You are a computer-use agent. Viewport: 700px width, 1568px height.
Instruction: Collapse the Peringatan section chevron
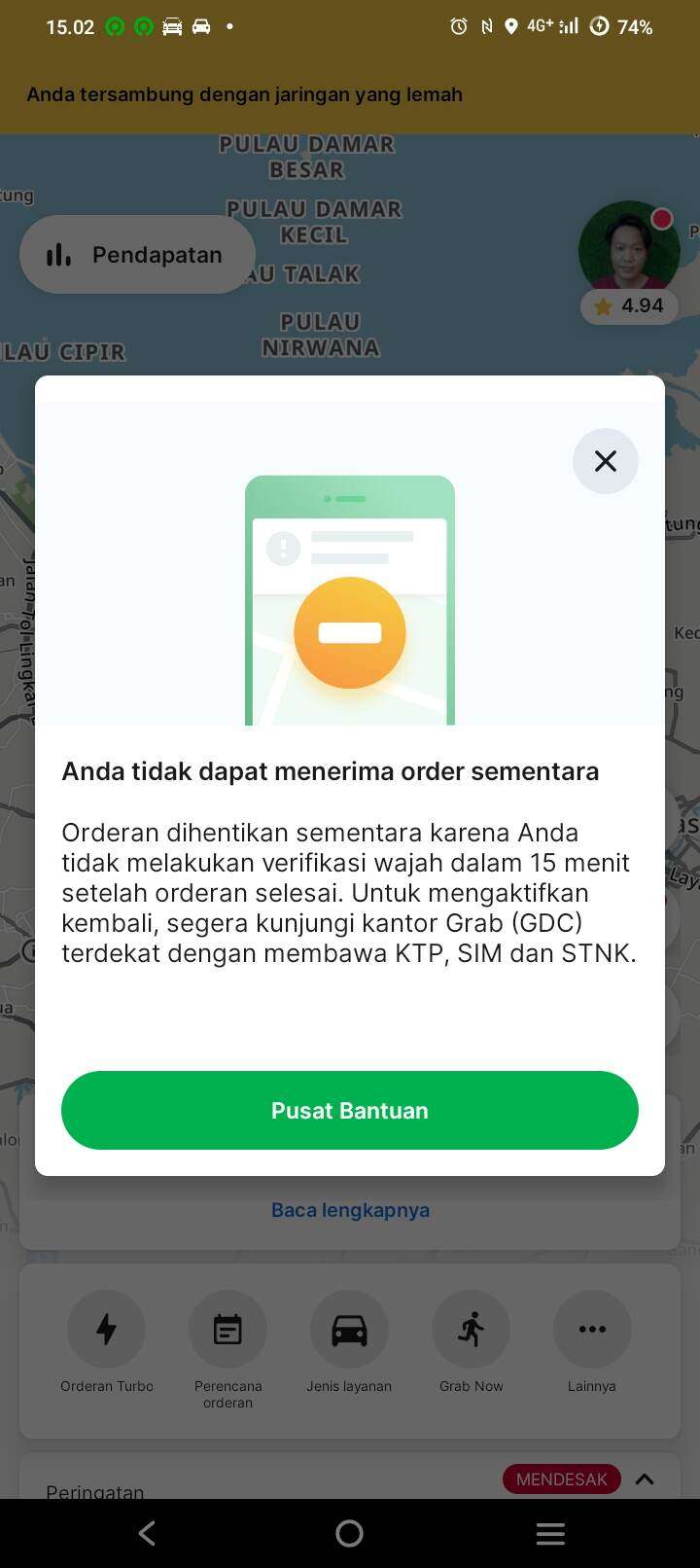click(645, 1479)
